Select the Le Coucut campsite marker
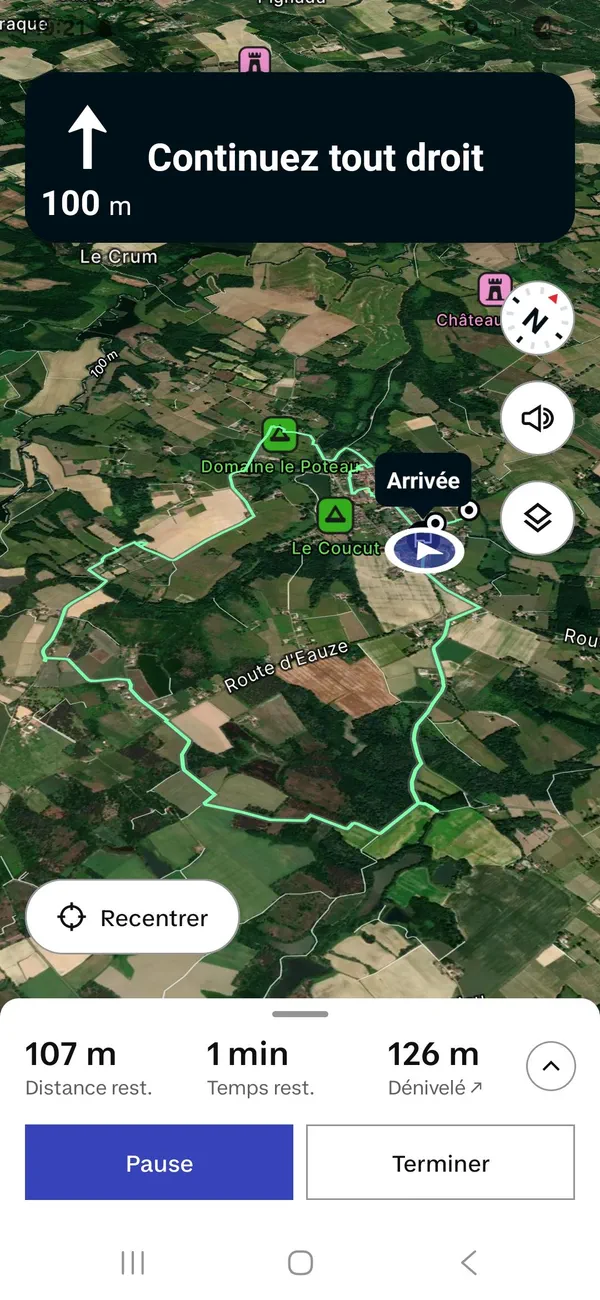Screen dimensions: 600x1300 pos(335,516)
